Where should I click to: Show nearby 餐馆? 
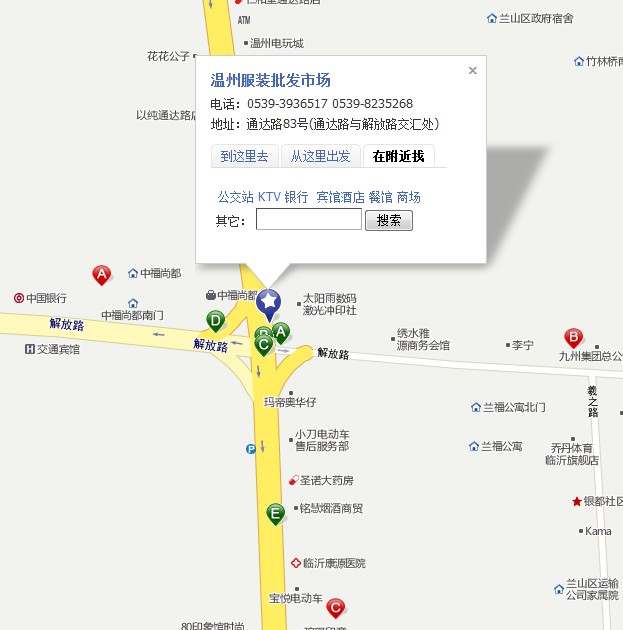coord(380,197)
